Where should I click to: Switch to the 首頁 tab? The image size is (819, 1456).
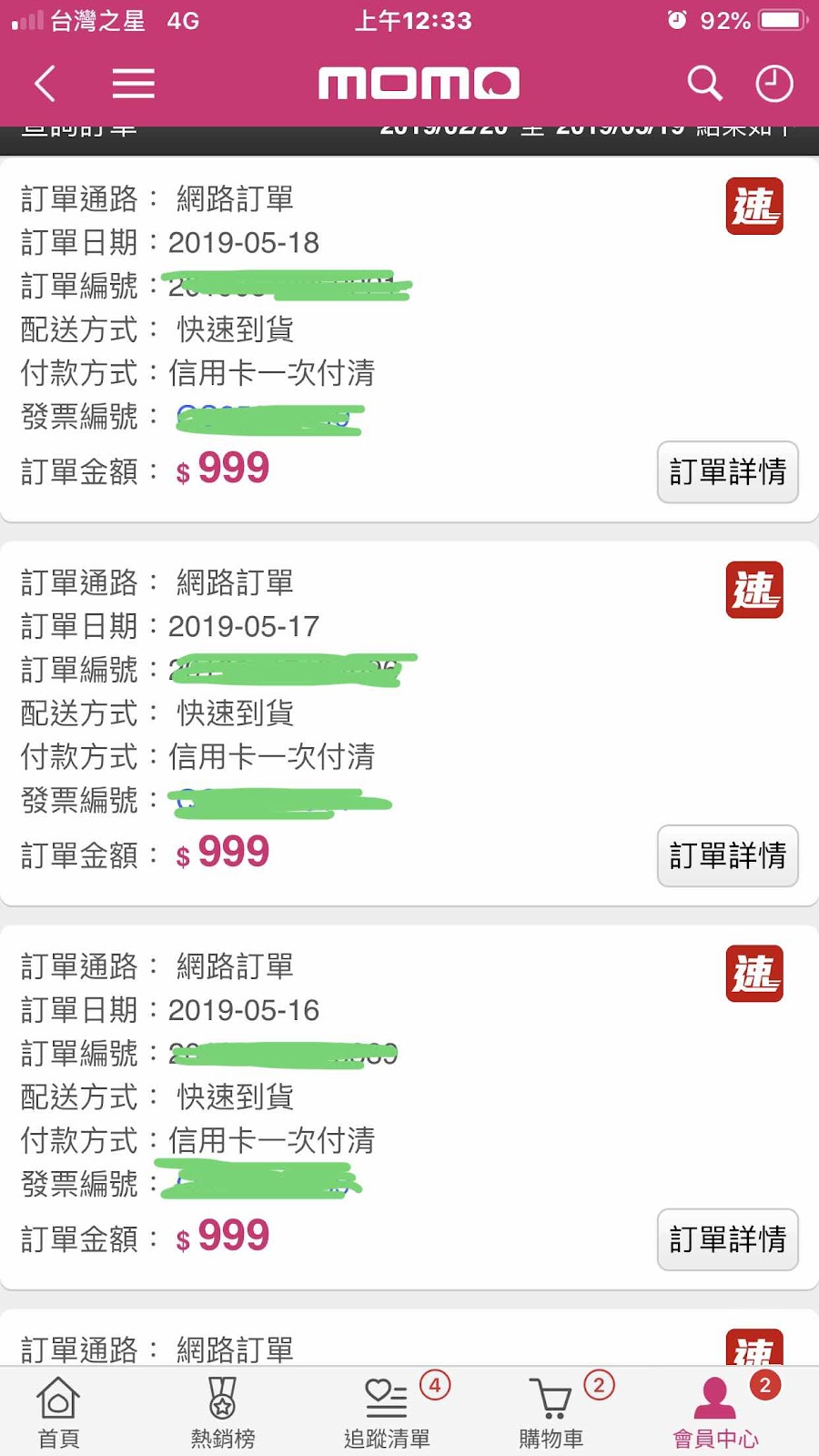pos(58,1412)
